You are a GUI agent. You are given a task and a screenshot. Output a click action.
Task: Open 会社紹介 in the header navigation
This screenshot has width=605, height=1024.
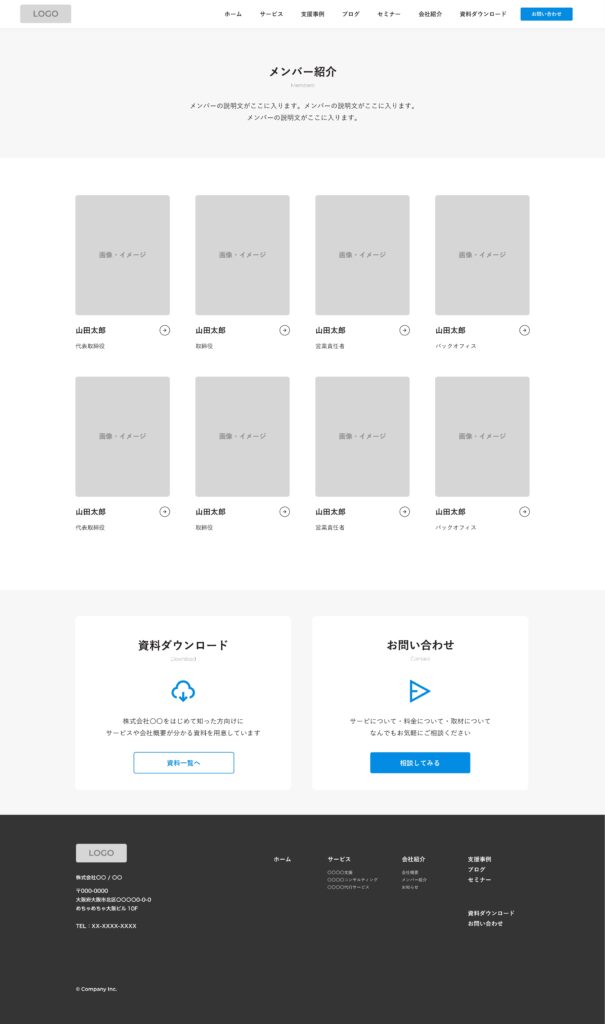click(430, 14)
